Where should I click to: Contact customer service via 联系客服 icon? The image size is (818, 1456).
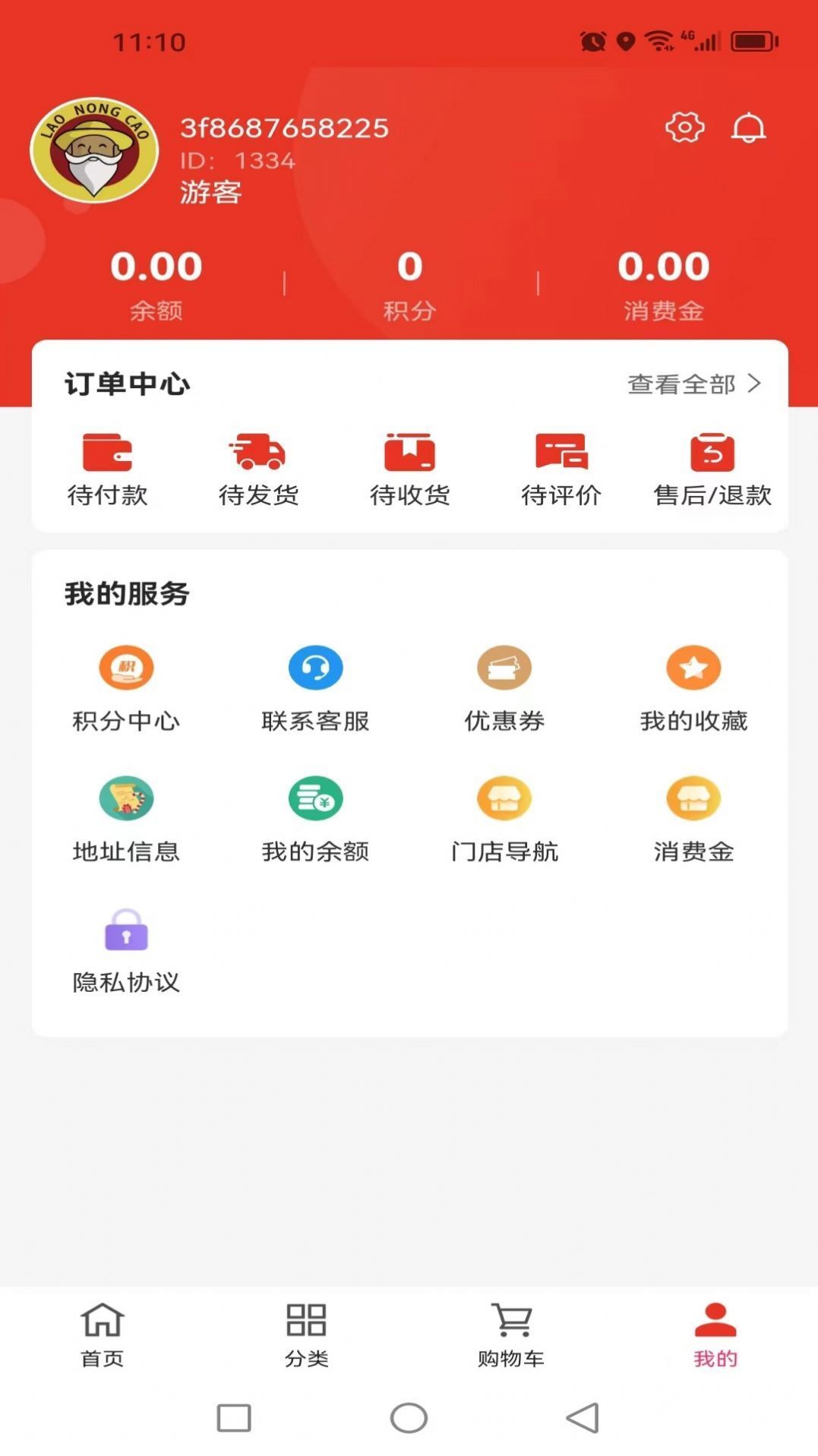coord(315,668)
